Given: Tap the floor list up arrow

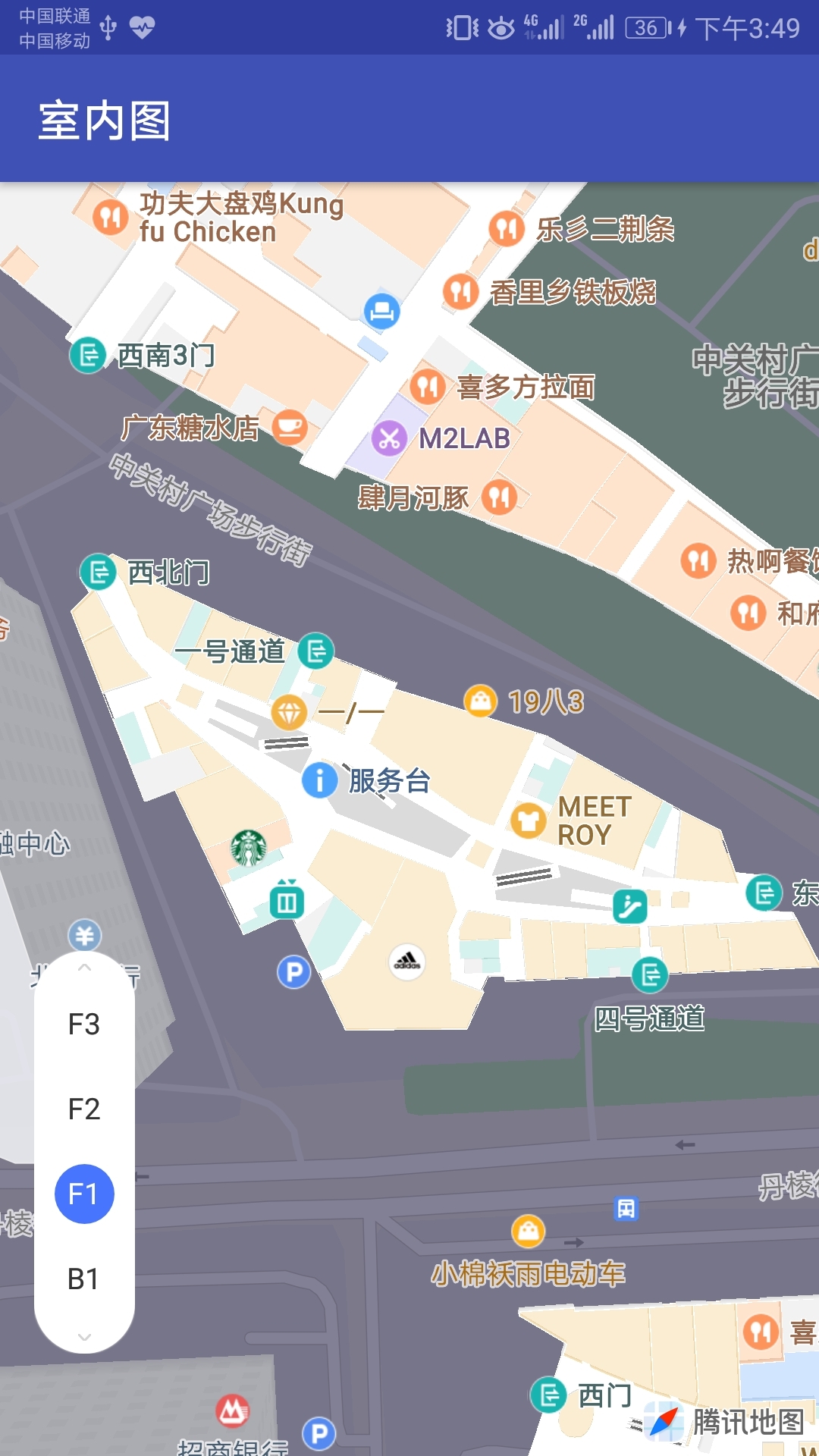Looking at the screenshot, I should pyautogui.click(x=85, y=968).
